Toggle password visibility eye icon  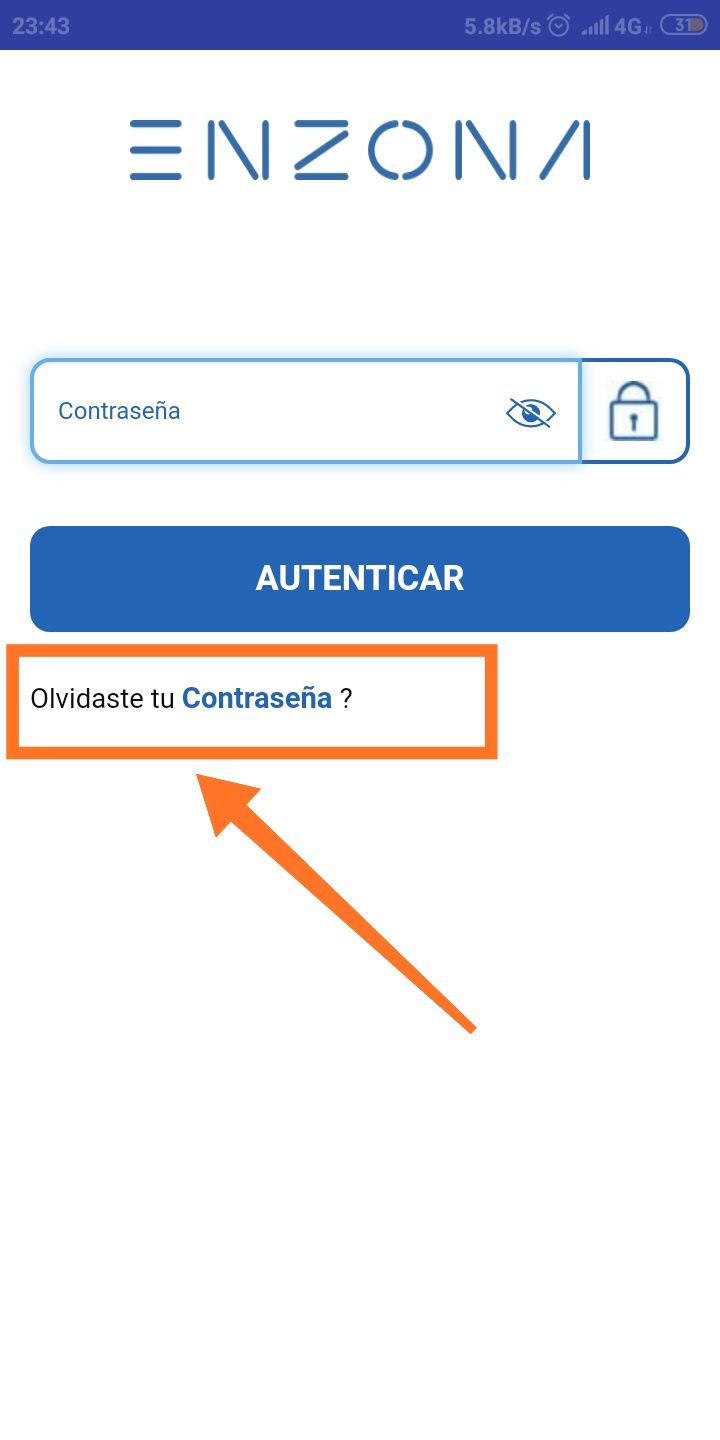(x=530, y=412)
